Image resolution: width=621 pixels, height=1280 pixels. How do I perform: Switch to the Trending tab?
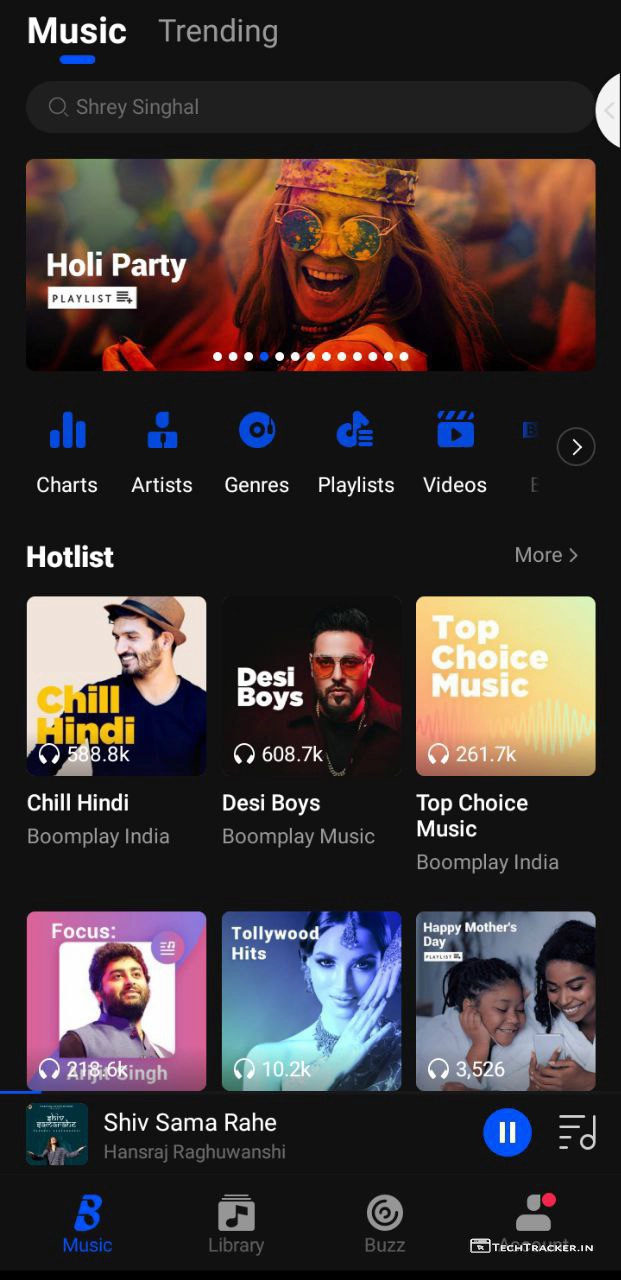coord(218,31)
